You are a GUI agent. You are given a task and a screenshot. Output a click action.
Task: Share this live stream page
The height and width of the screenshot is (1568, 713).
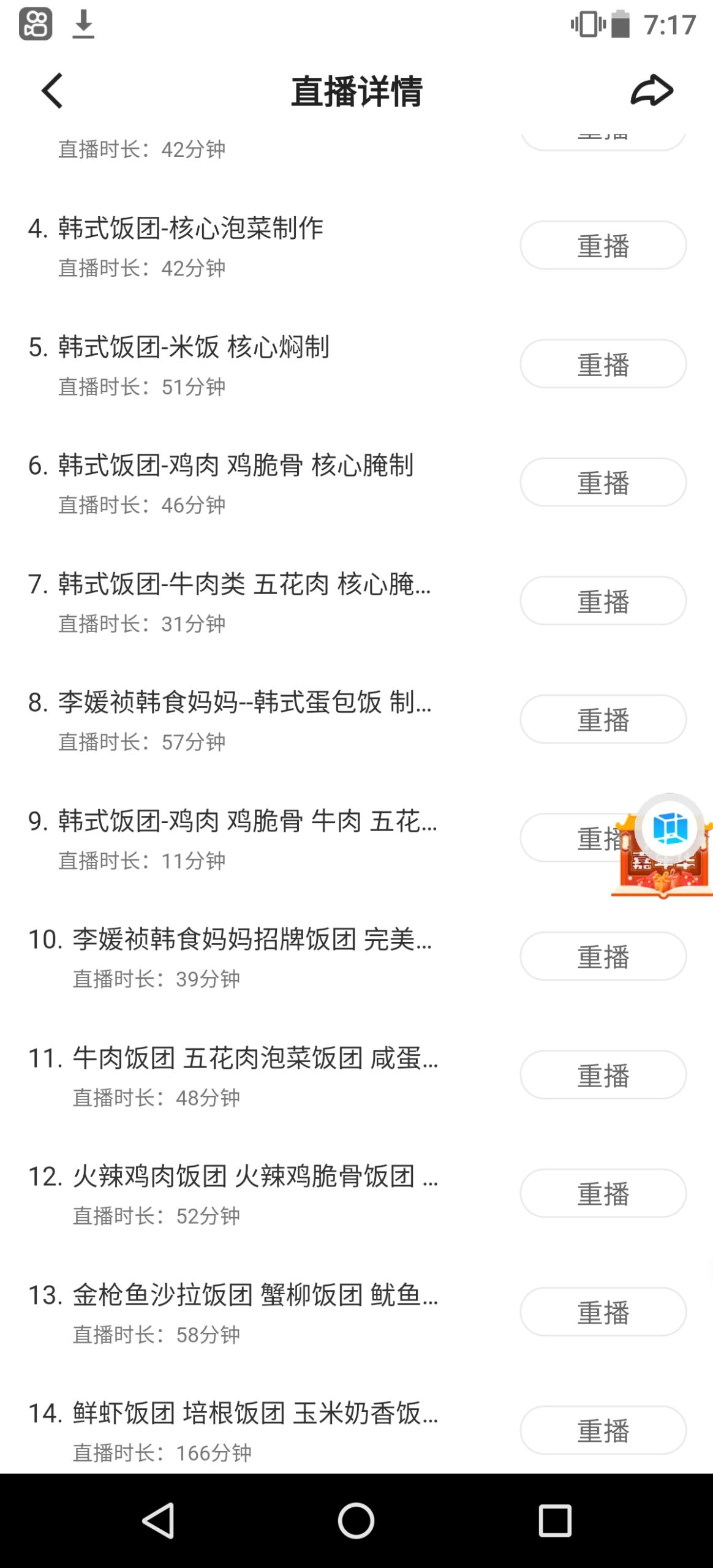tap(652, 91)
